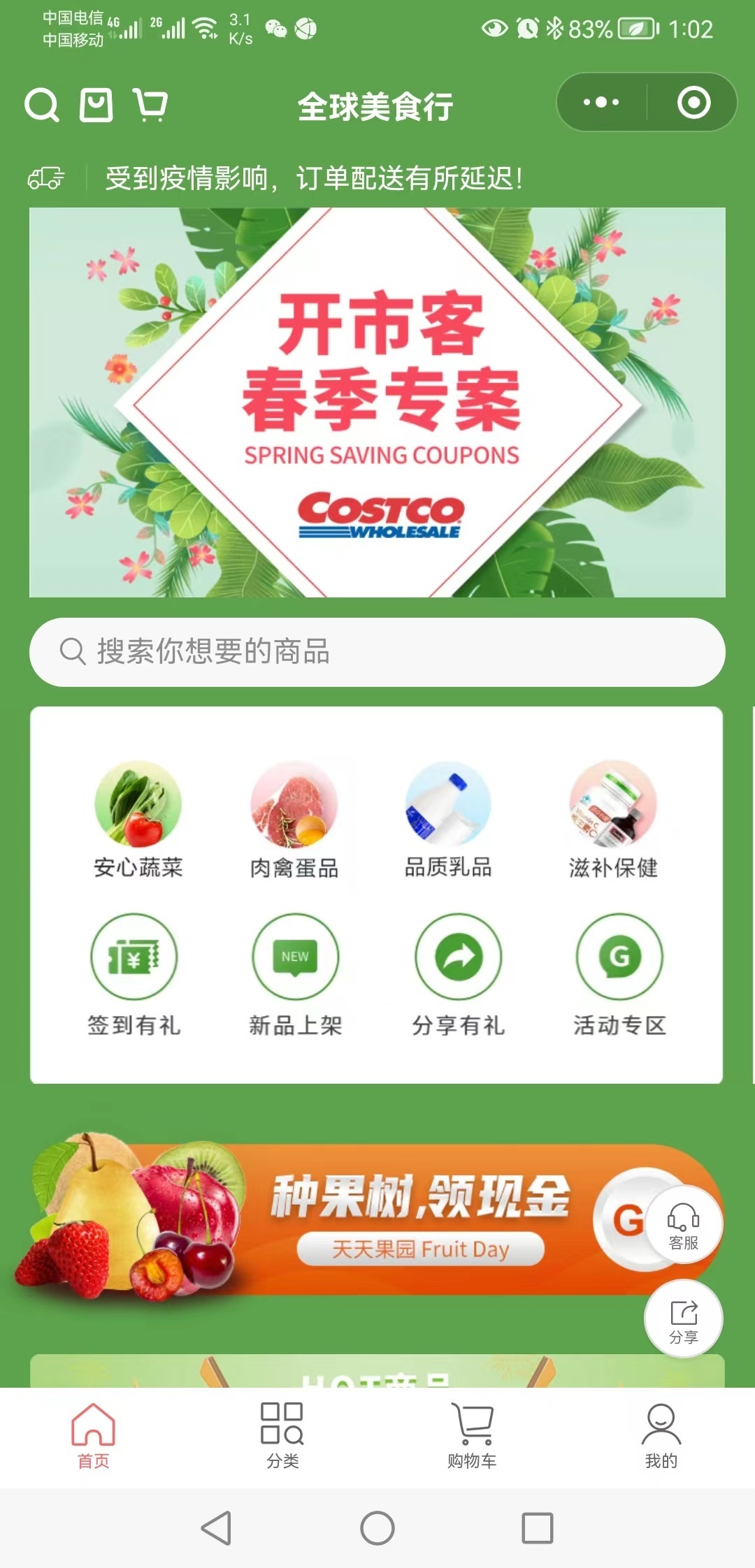755x1568 pixels.
Task: Tap the floating 分享 share button
Action: (683, 1320)
